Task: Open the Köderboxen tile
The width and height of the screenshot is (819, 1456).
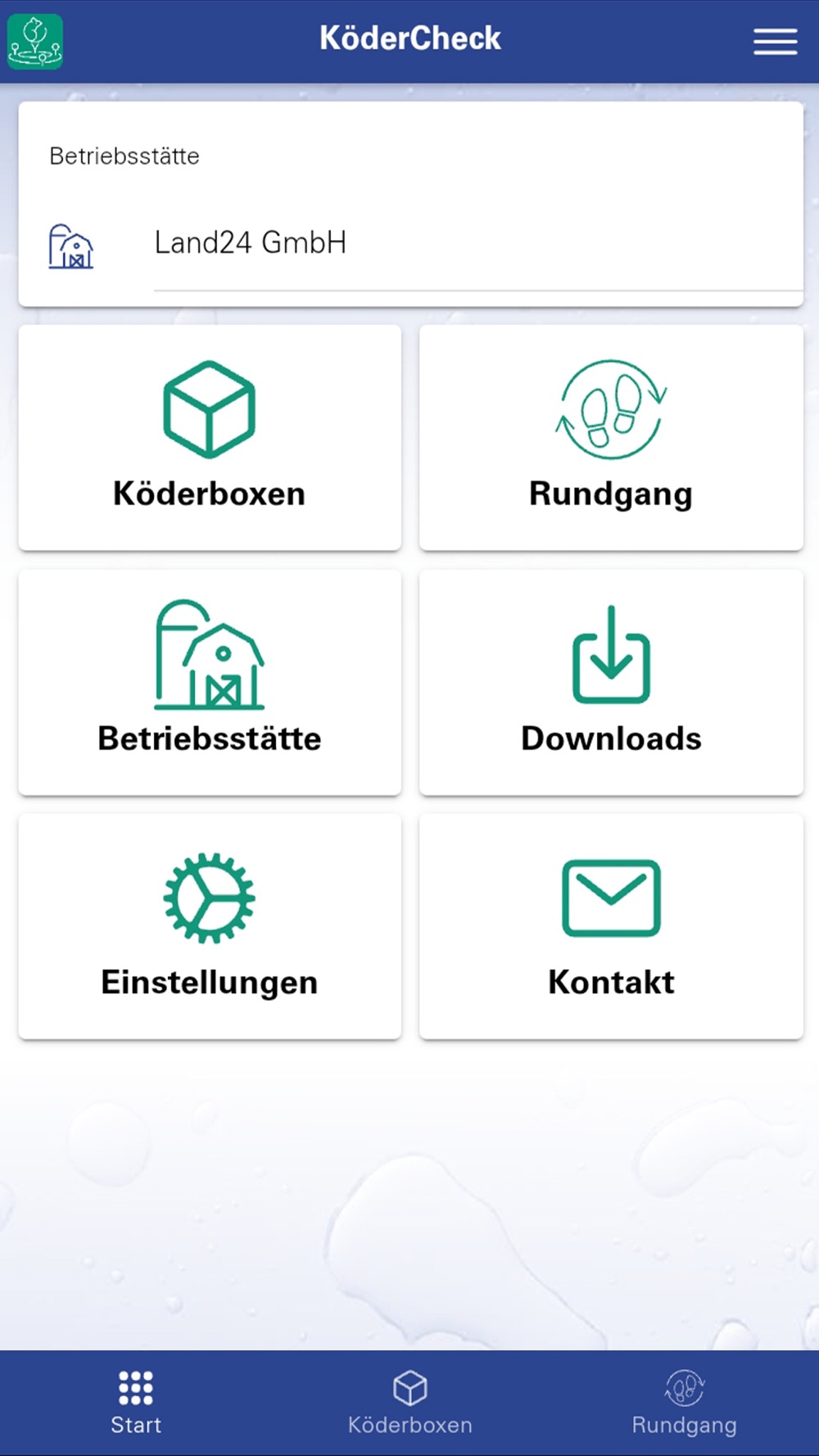Action: pyautogui.click(x=210, y=437)
